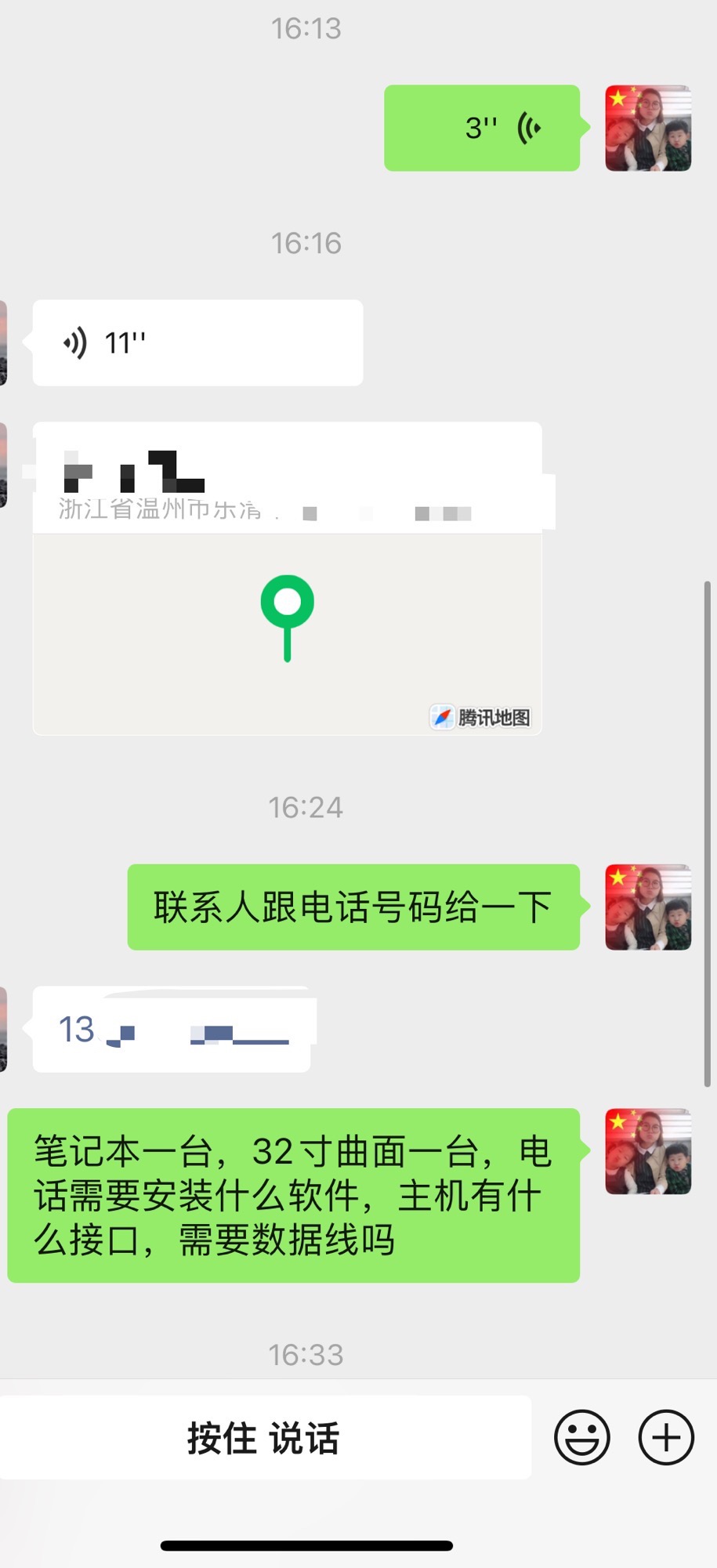
Task: Tap the phone number link starting with 13
Action: pos(172,1030)
